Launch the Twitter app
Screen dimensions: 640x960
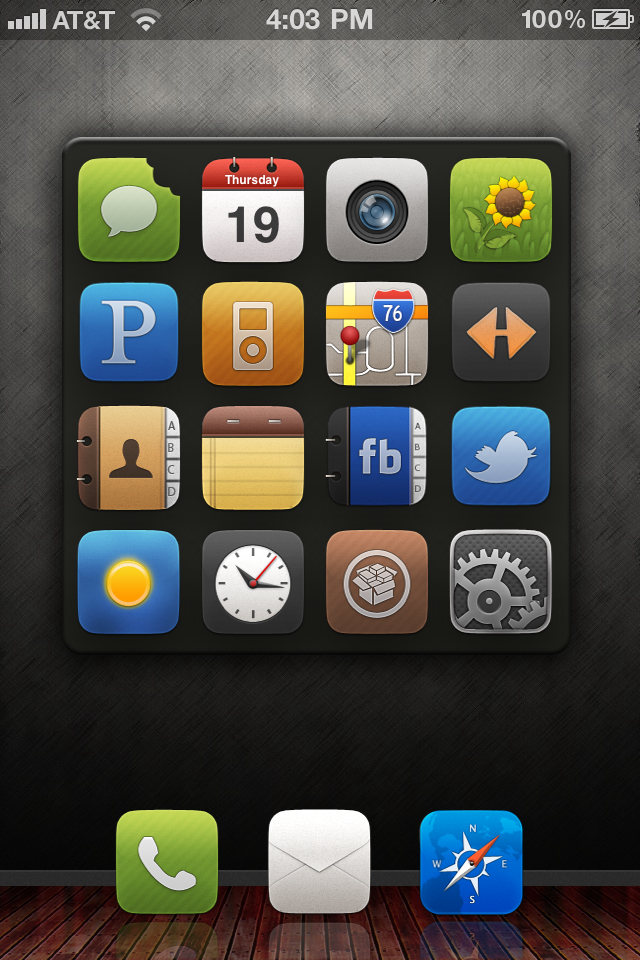coord(501,457)
